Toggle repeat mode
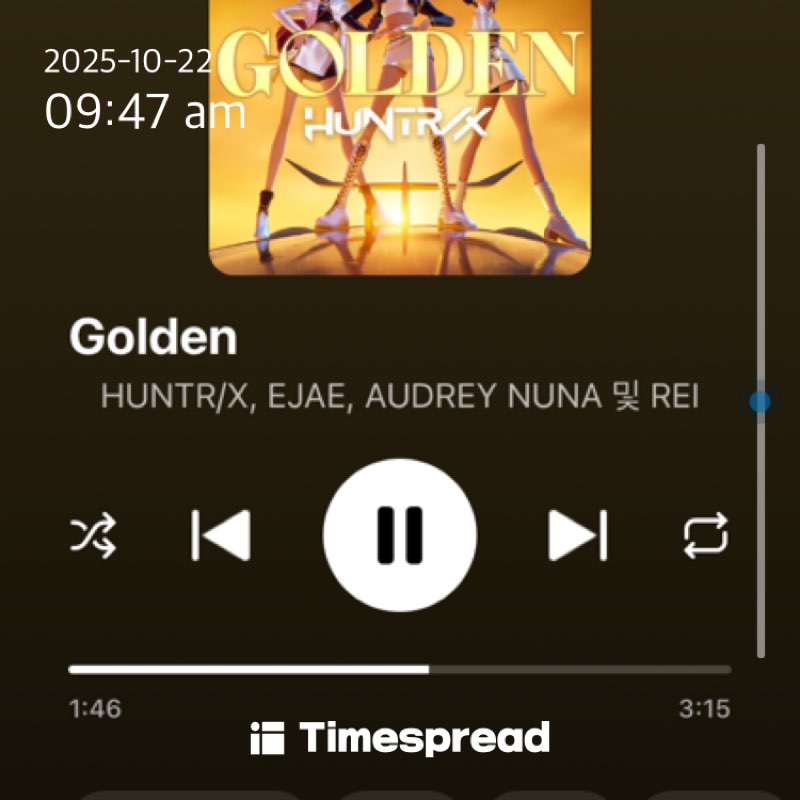The height and width of the screenshot is (800, 800). pos(705,536)
